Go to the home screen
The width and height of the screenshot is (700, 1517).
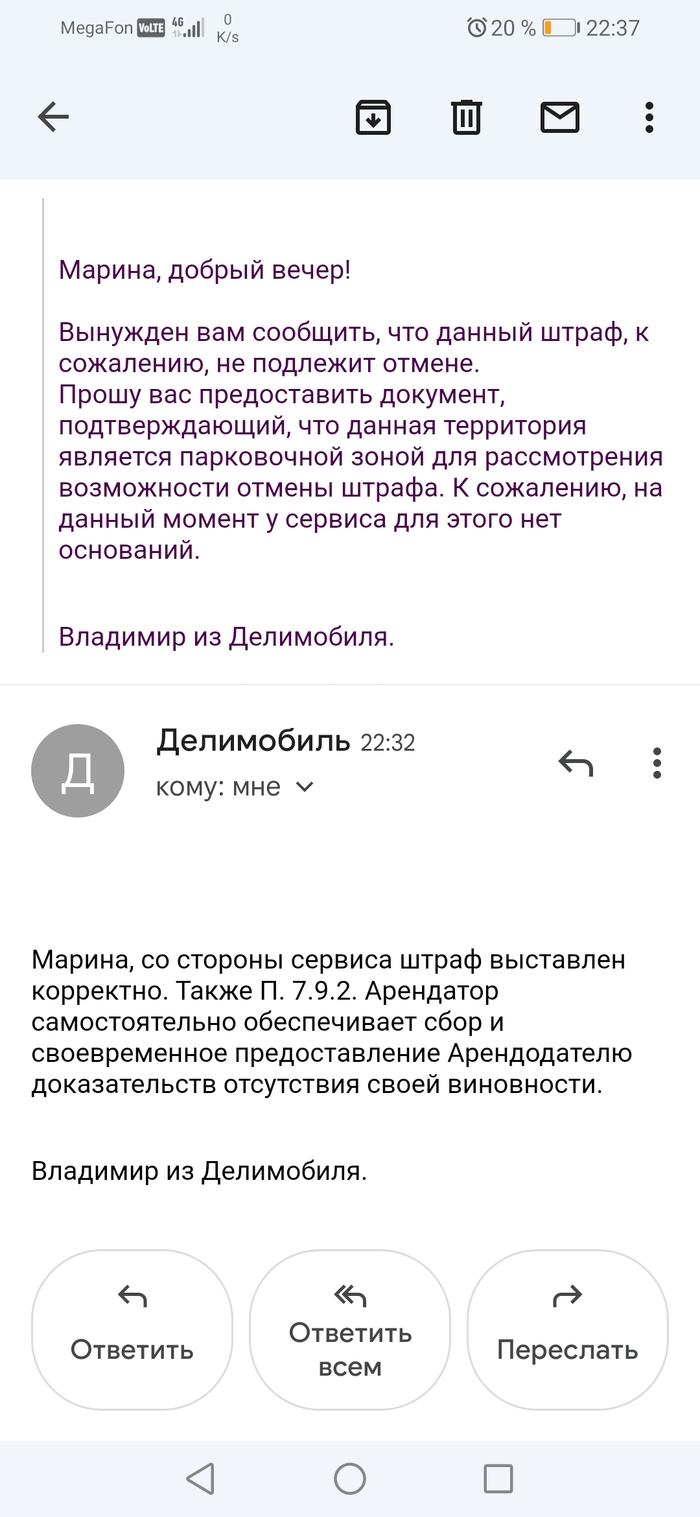(350, 1478)
